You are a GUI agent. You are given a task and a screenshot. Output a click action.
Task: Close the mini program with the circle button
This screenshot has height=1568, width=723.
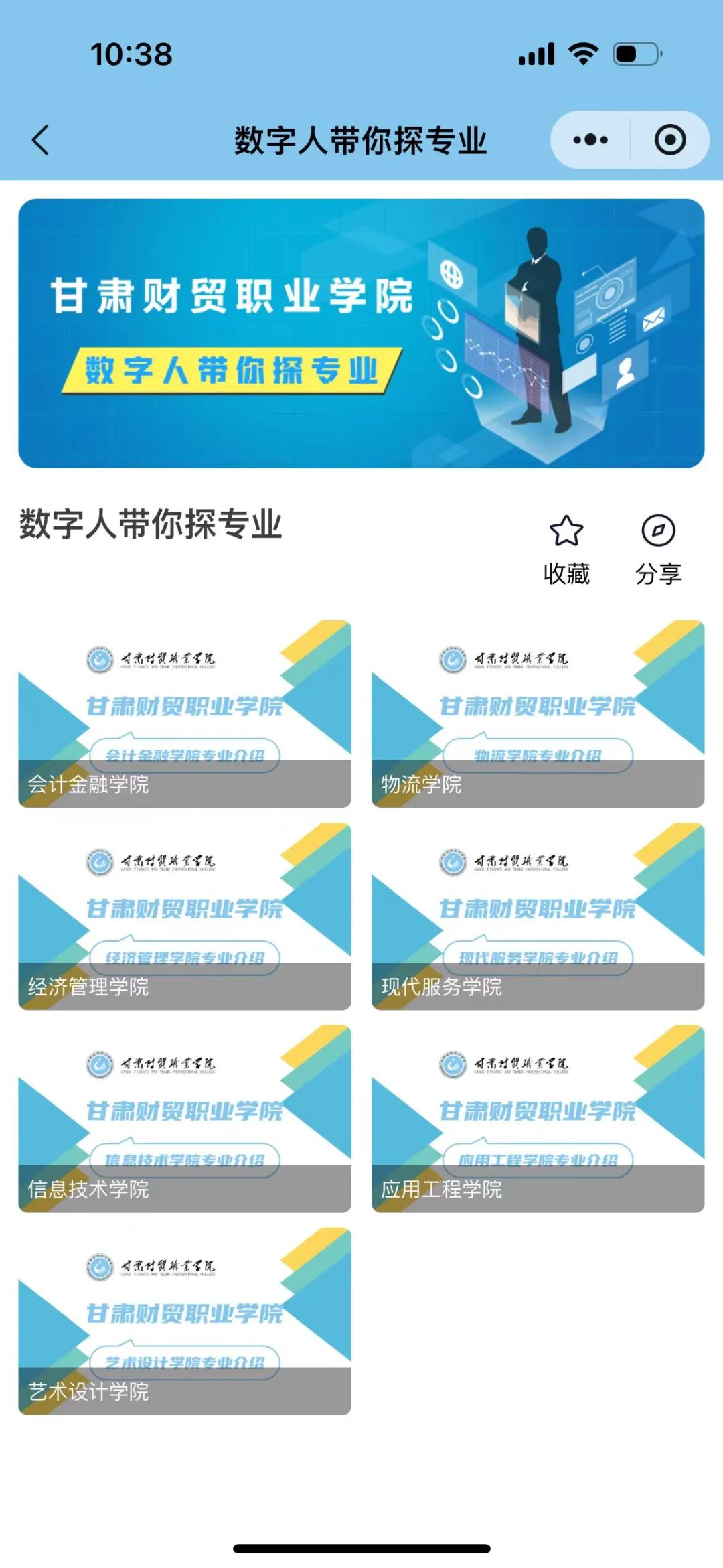point(669,140)
